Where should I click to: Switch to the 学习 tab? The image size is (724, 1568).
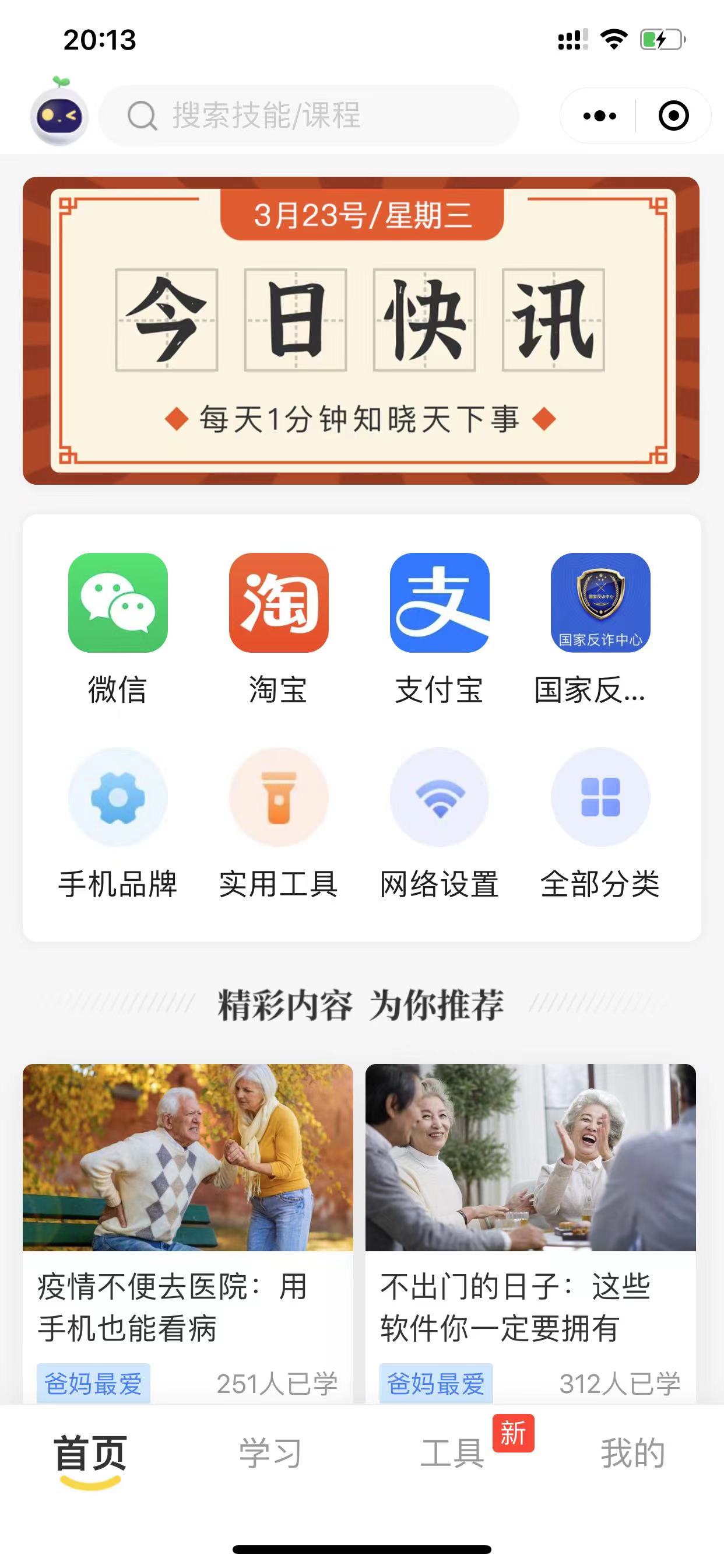(270, 1454)
